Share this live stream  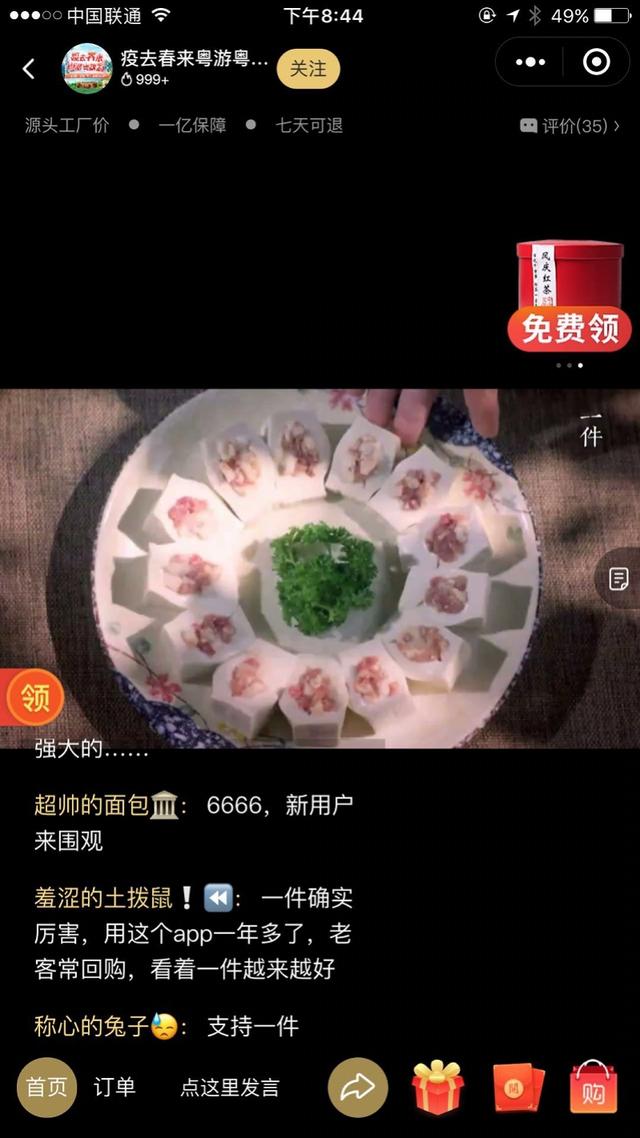click(357, 1087)
